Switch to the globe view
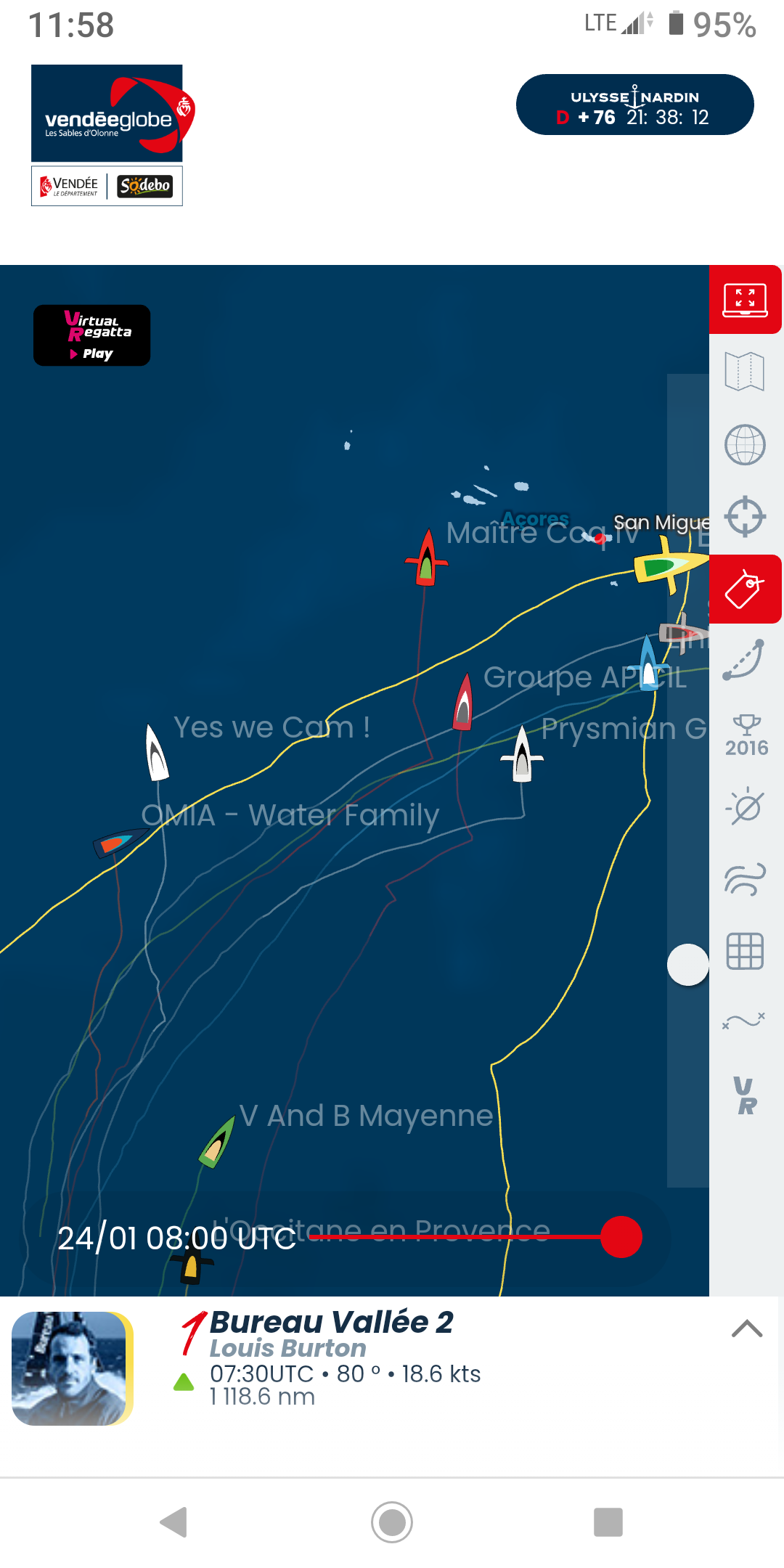 click(745, 444)
